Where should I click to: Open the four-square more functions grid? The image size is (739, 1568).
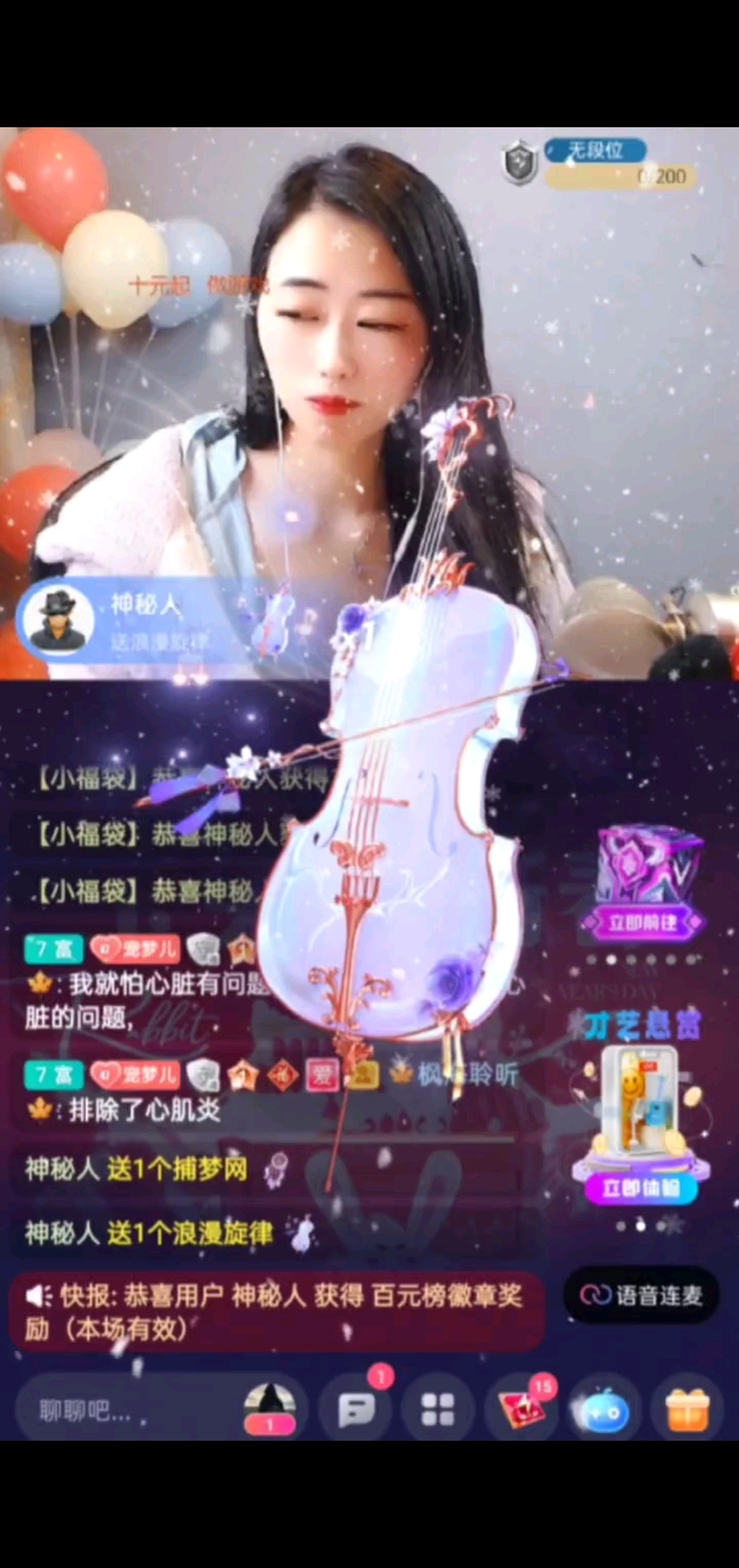pyautogui.click(x=438, y=1409)
